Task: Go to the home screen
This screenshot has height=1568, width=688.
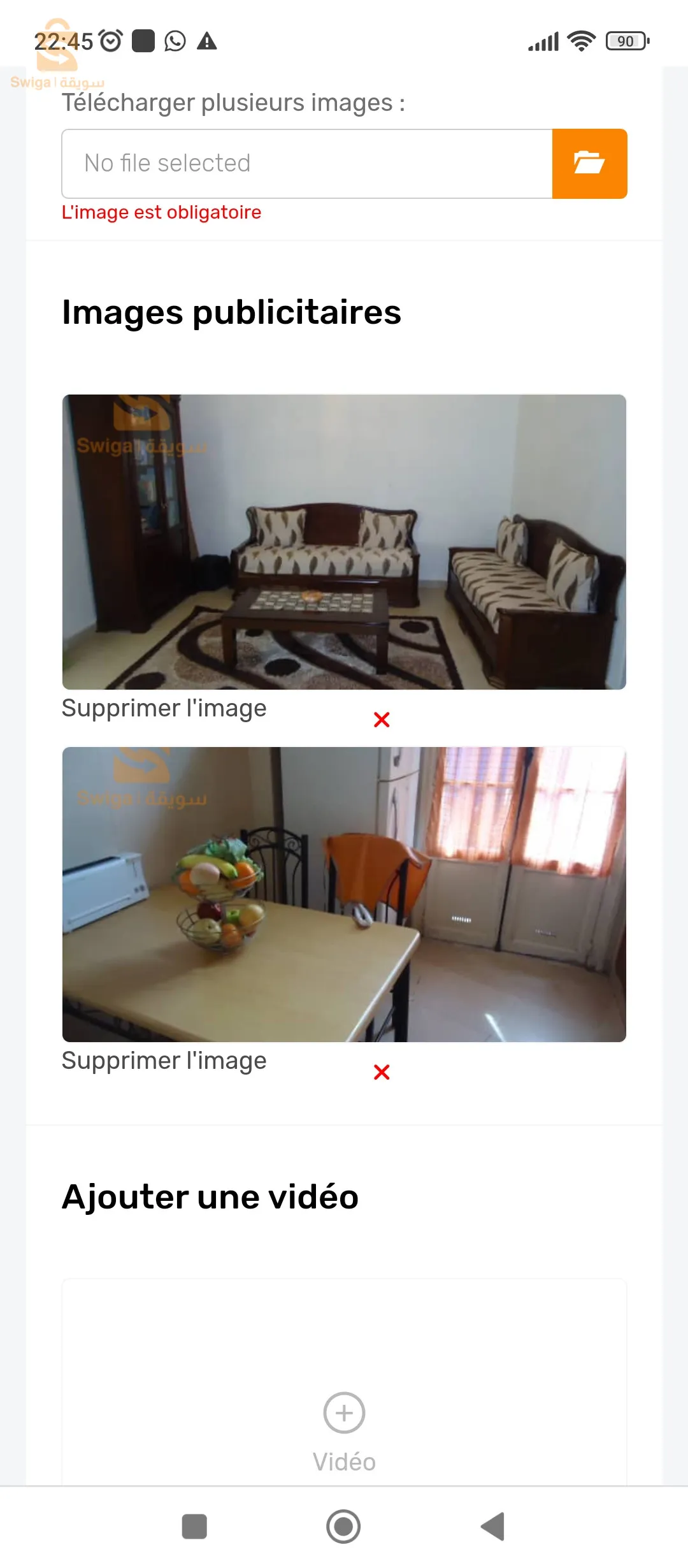Action: click(x=343, y=1527)
